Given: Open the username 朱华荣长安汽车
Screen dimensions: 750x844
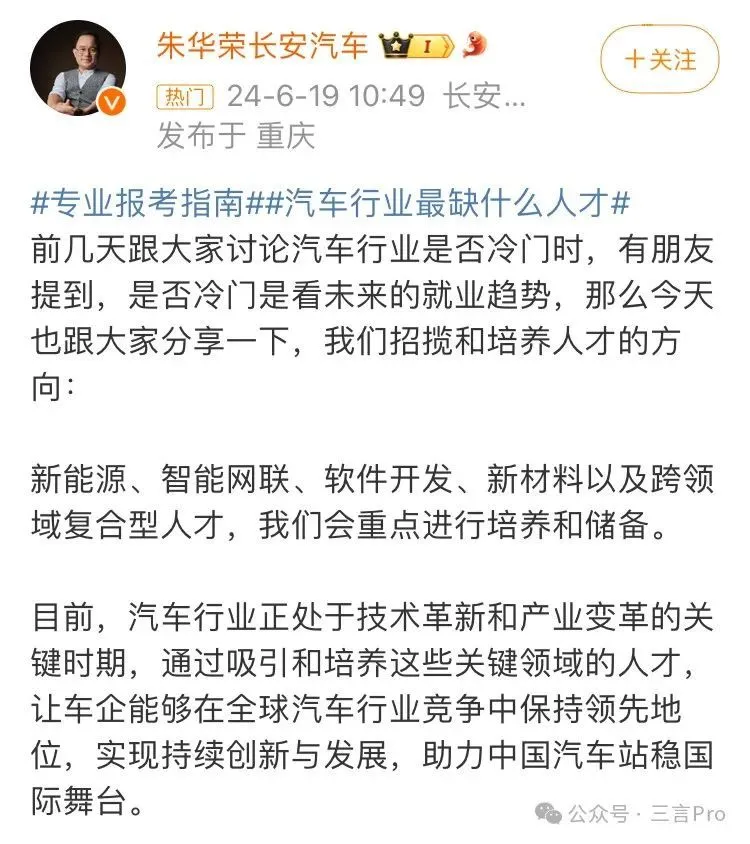Looking at the screenshot, I should pyautogui.click(x=262, y=45).
